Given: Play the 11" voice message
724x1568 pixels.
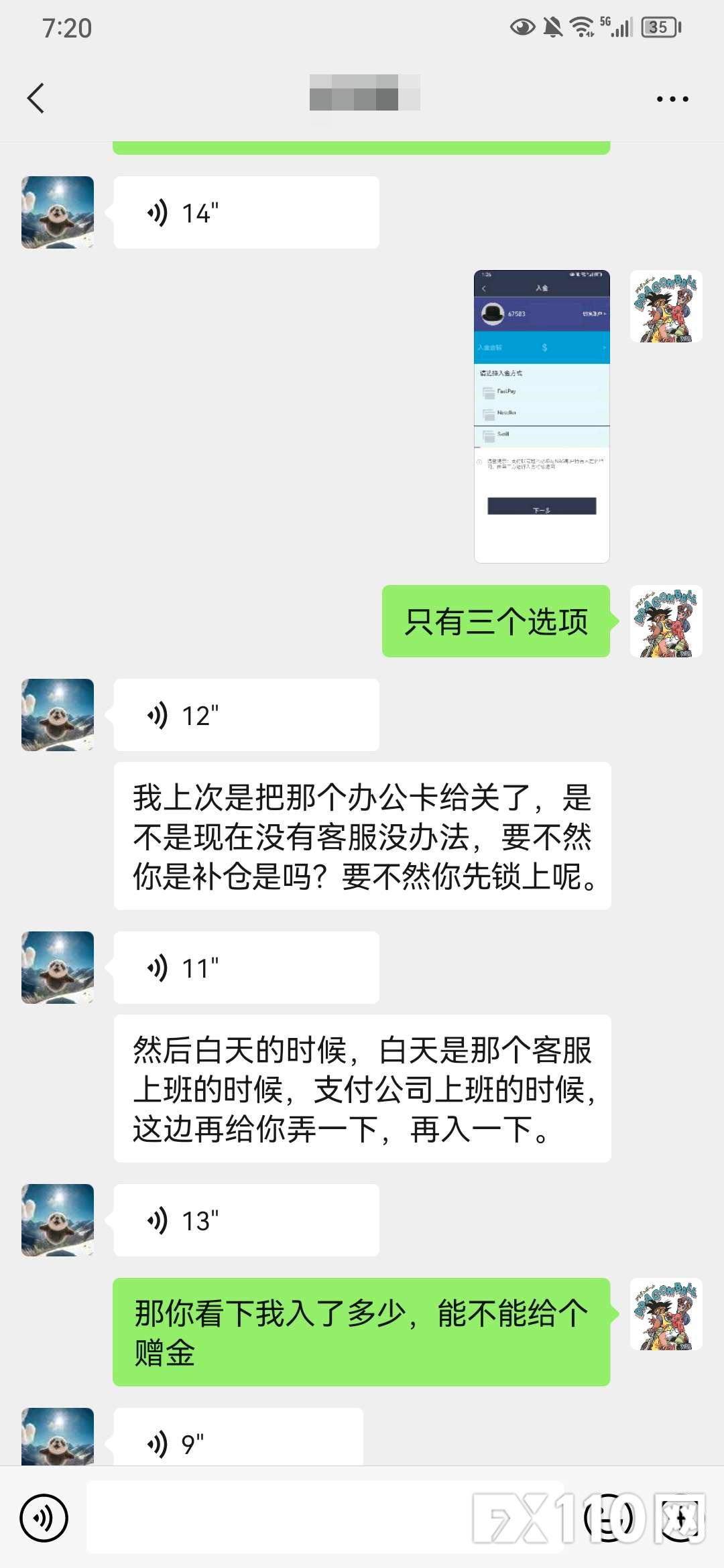Looking at the screenshot, I should 246,968.
